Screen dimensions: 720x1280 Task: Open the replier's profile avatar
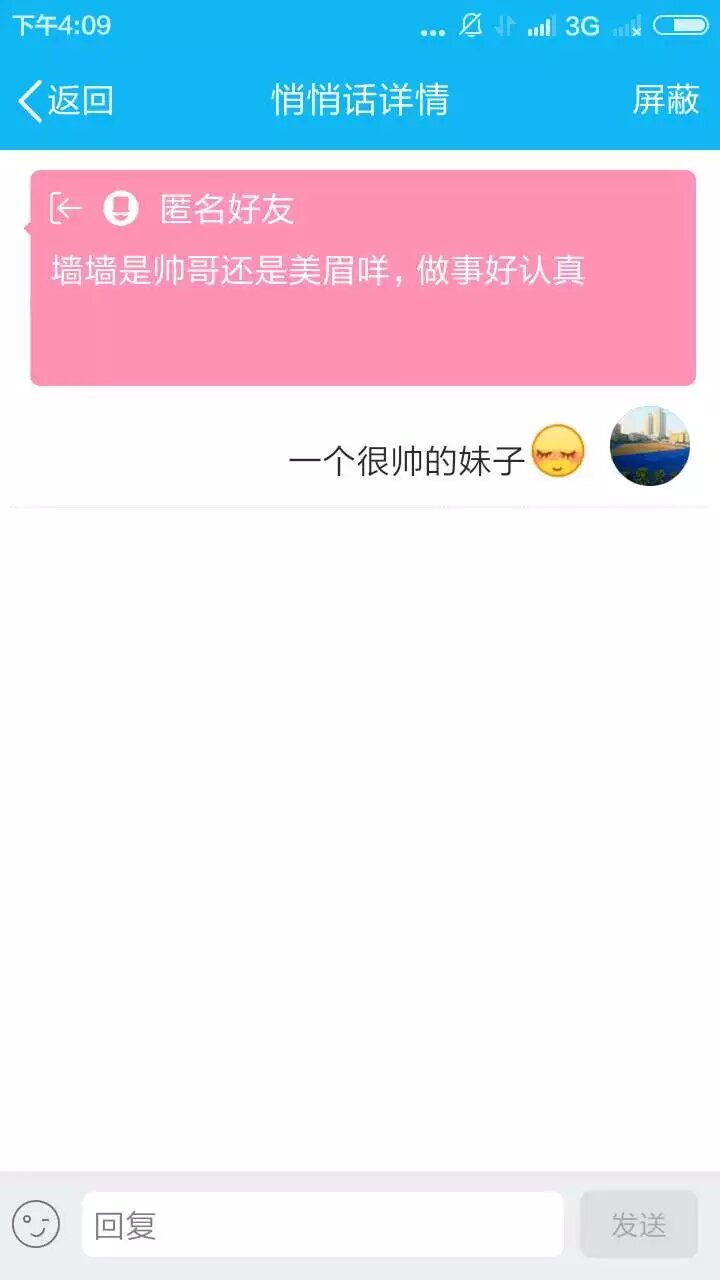pos(650,446)
